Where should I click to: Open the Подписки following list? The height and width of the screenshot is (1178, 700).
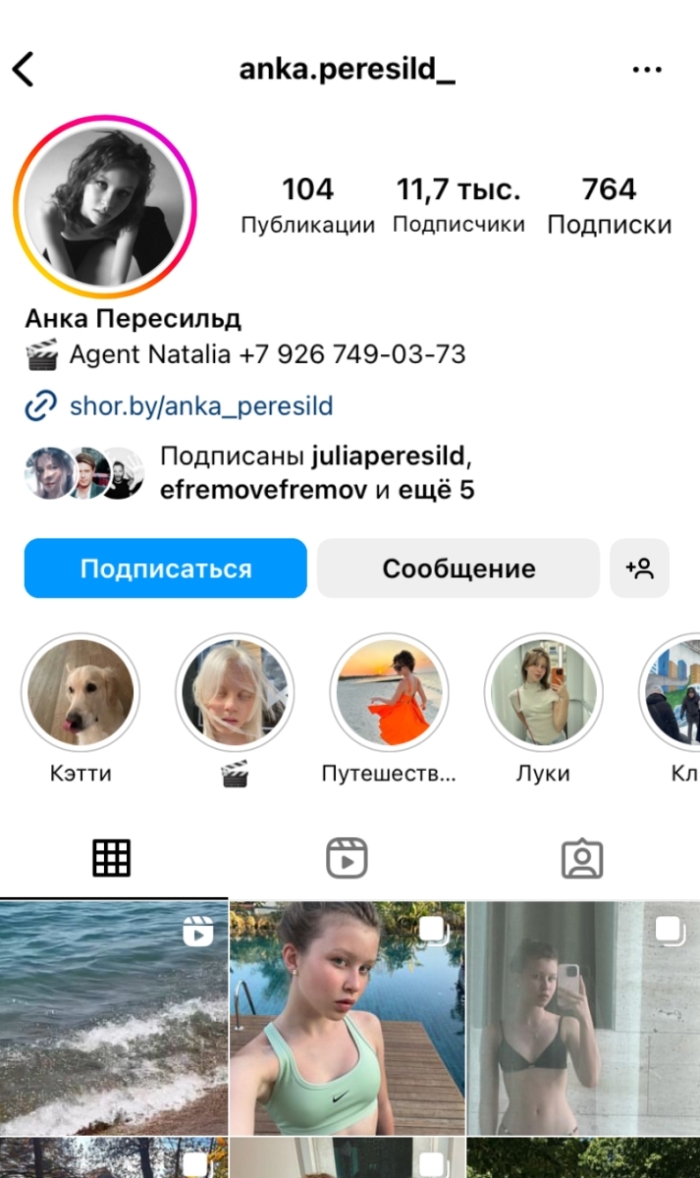609,205
